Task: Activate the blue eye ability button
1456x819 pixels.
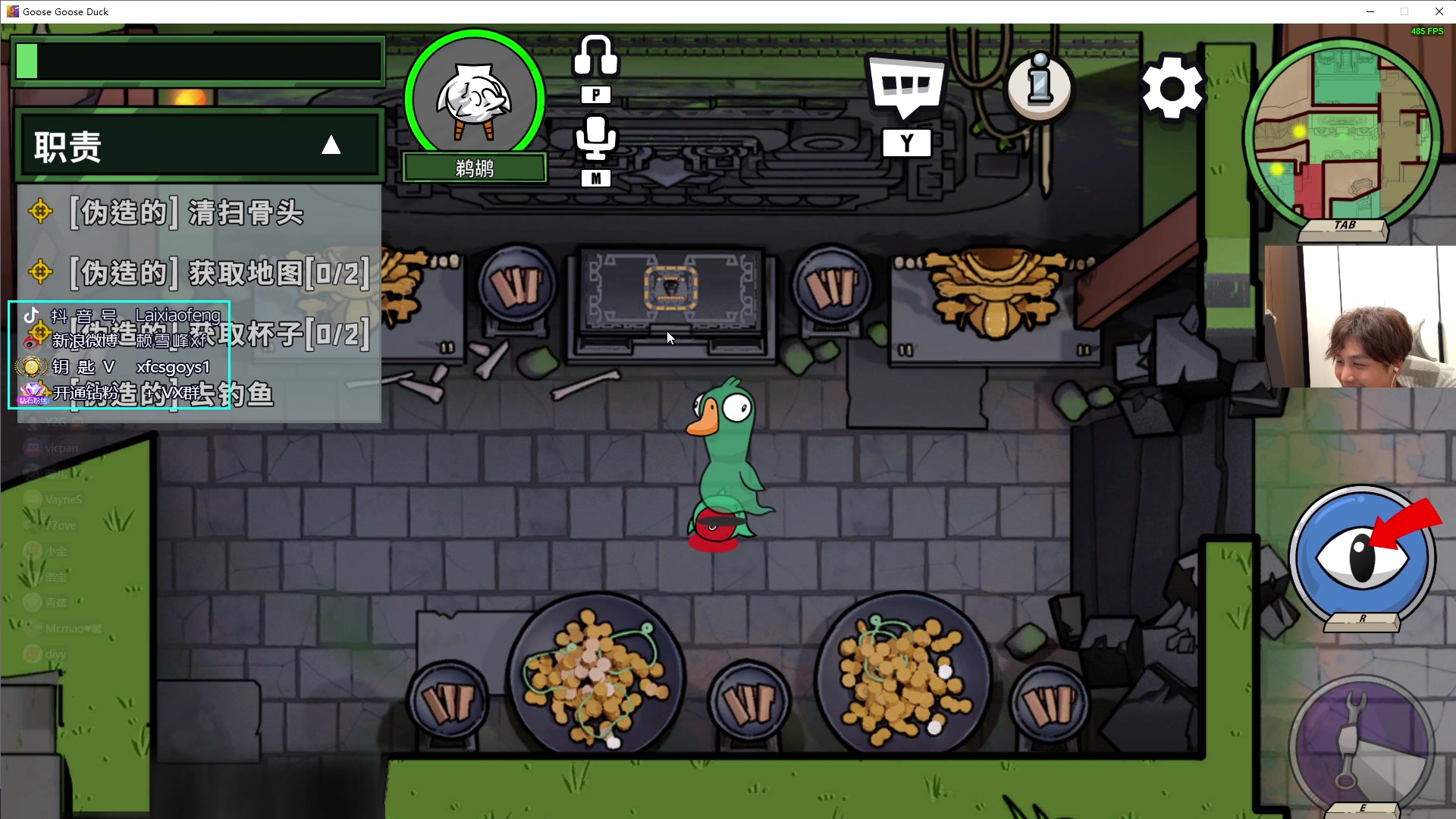Action: [1362, 559]
